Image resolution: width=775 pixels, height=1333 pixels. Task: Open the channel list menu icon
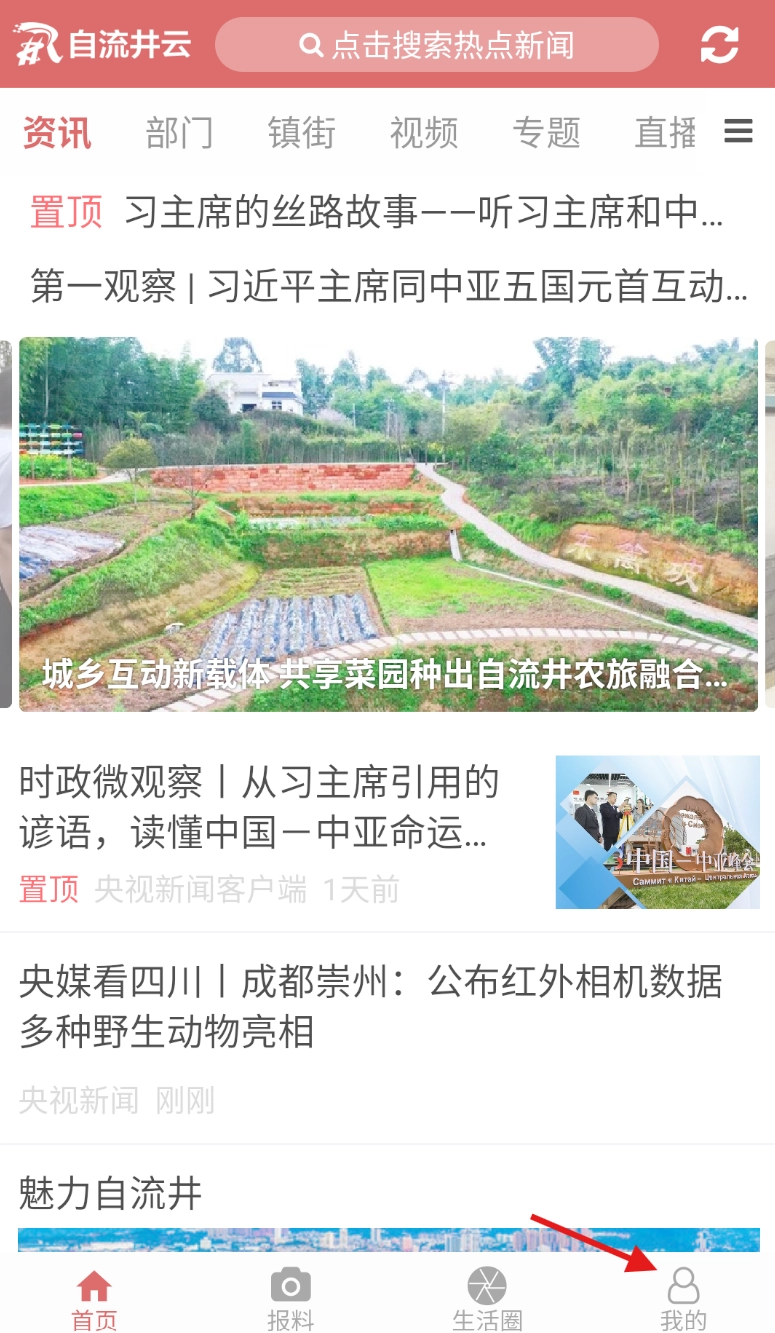[738, 131]
